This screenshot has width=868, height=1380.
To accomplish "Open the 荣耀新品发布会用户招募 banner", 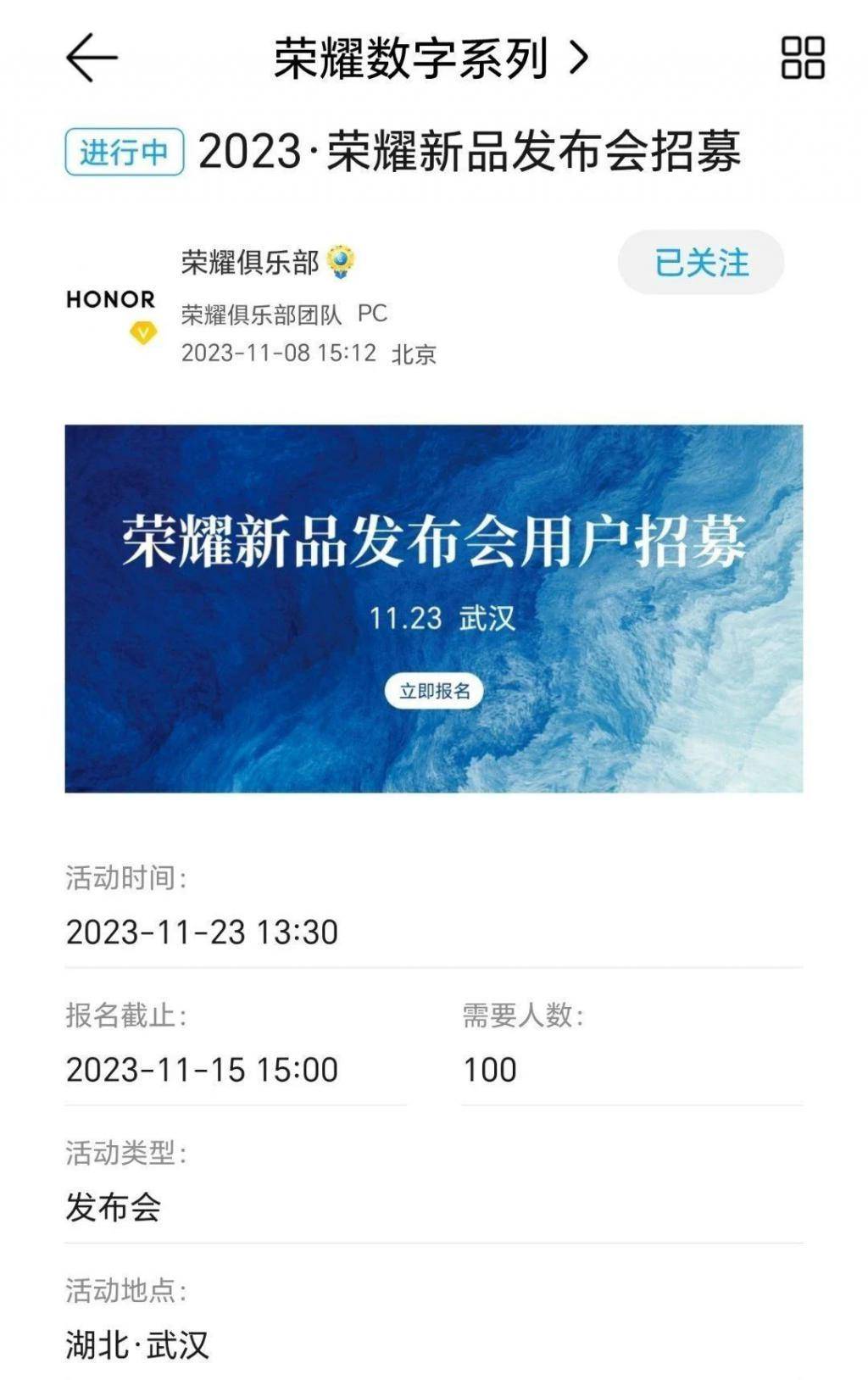I will point(434,609).
